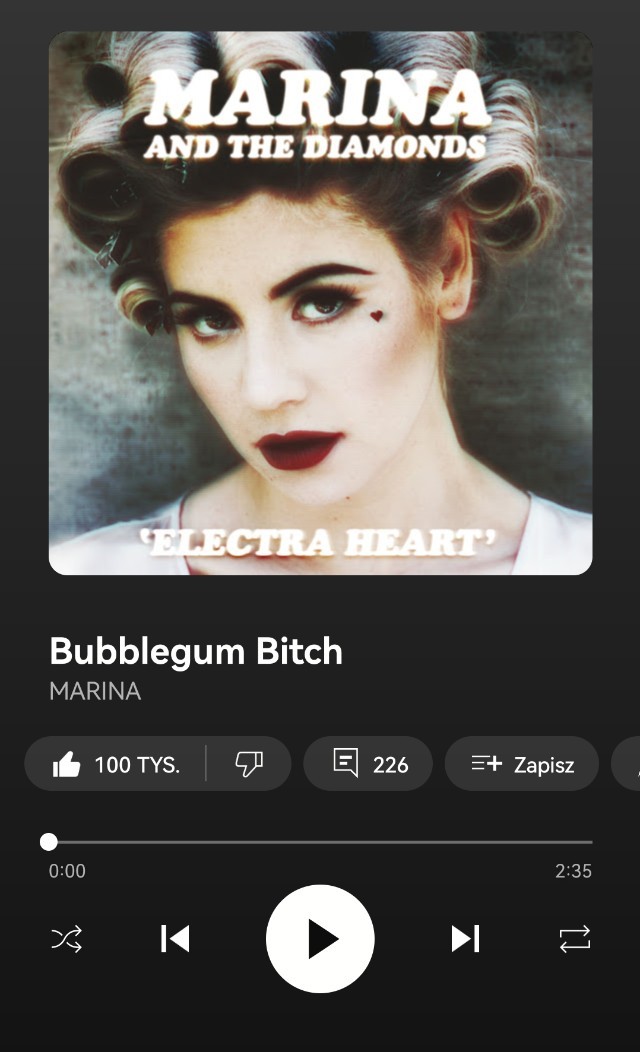
Task: Toggle shuffle mode
Action: (67, 939)
